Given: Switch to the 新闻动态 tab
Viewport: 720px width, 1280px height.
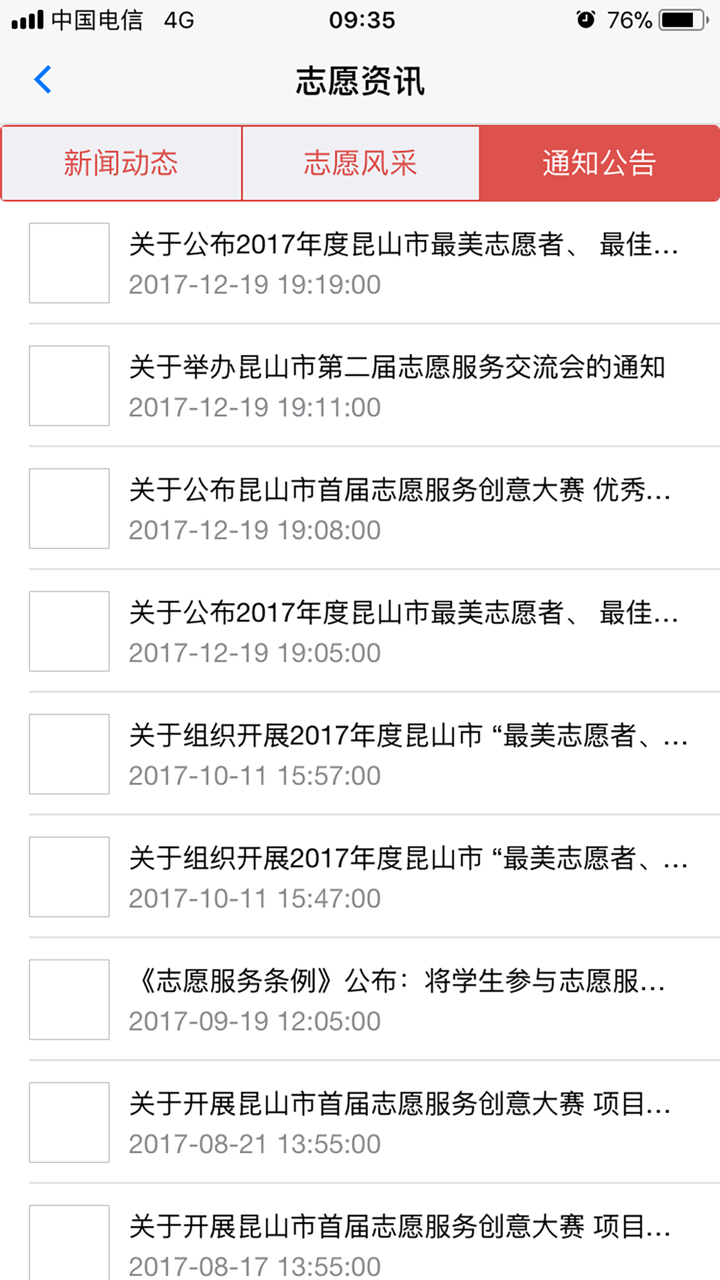Looking at the screenshot, I should 120,162.
